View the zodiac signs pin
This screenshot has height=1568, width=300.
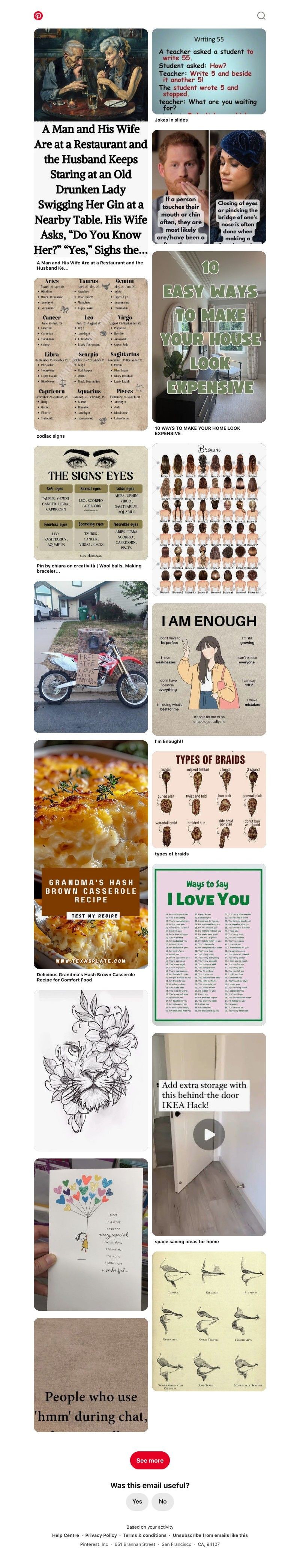(x=91, y=353)
